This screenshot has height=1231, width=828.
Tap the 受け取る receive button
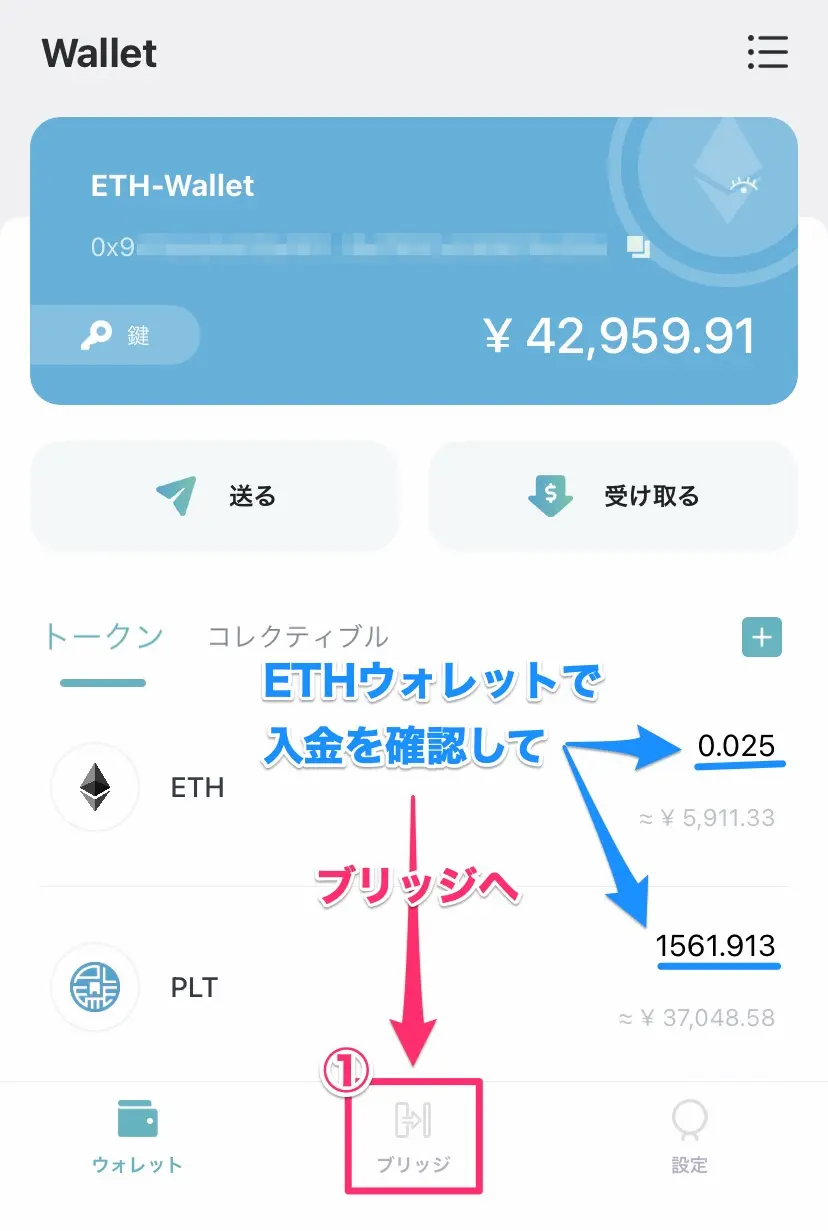click(613, 496)
